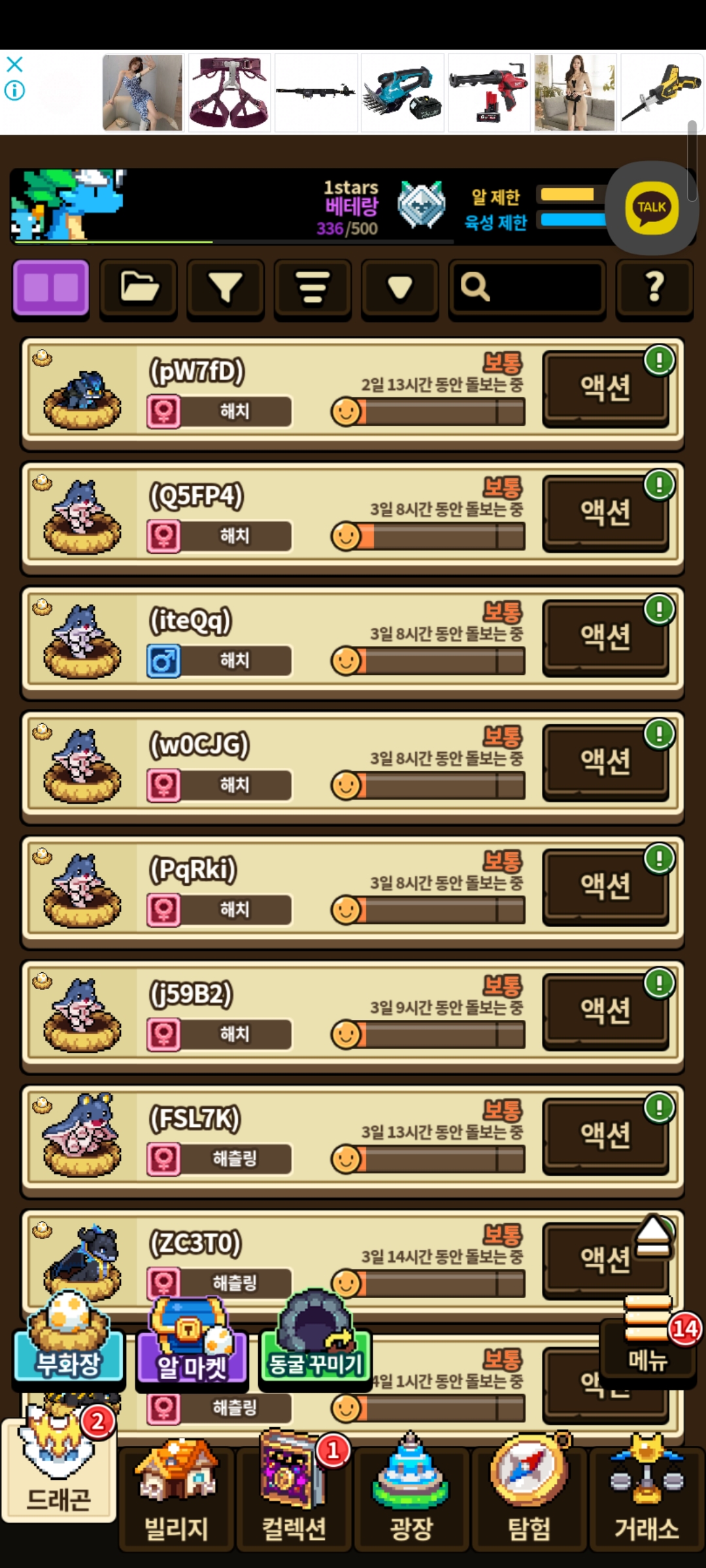
Task: Open the sort order menu
Action: [312, 287]
